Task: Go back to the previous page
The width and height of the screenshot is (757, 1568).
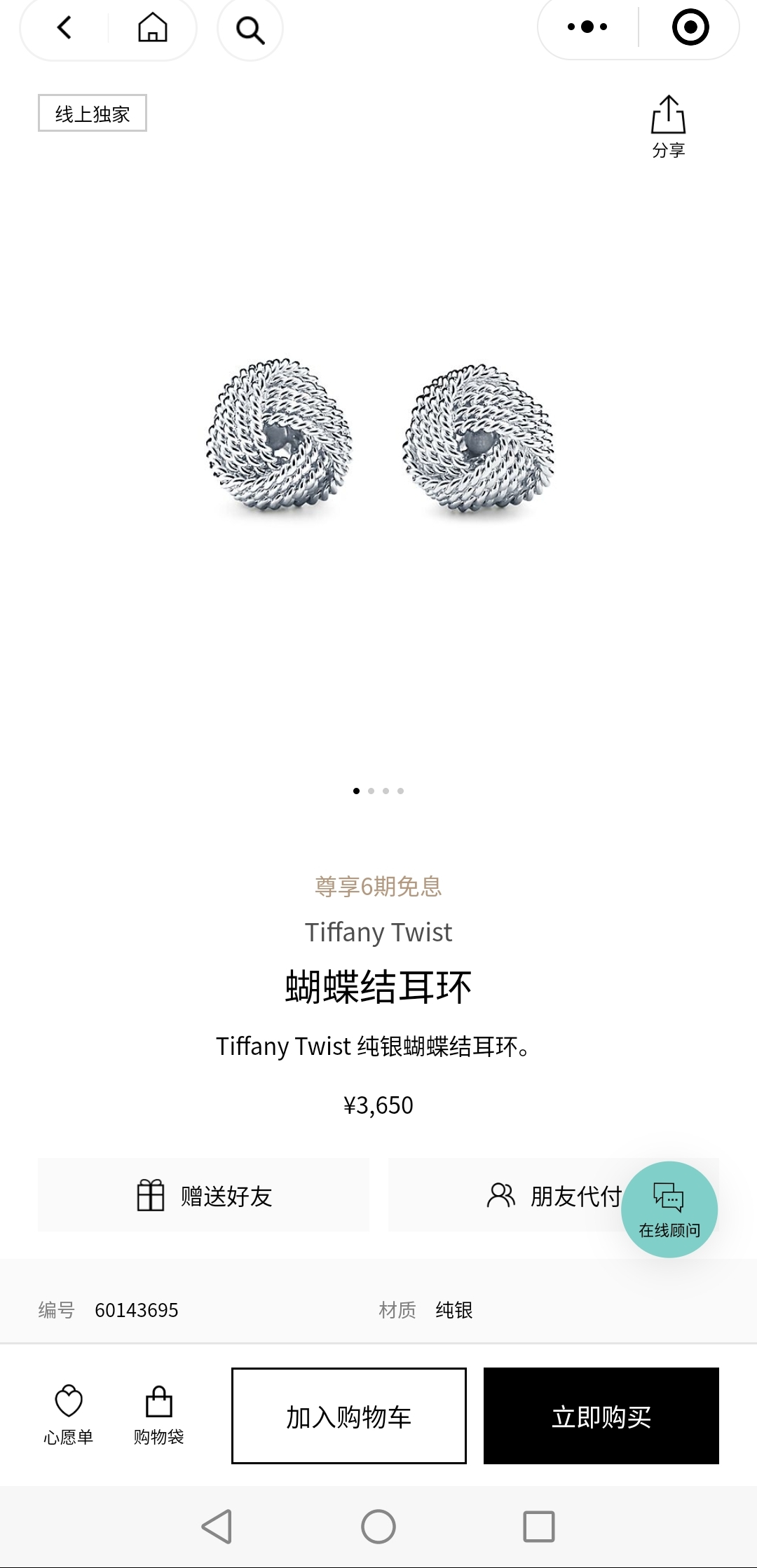Action: (64, 28)
